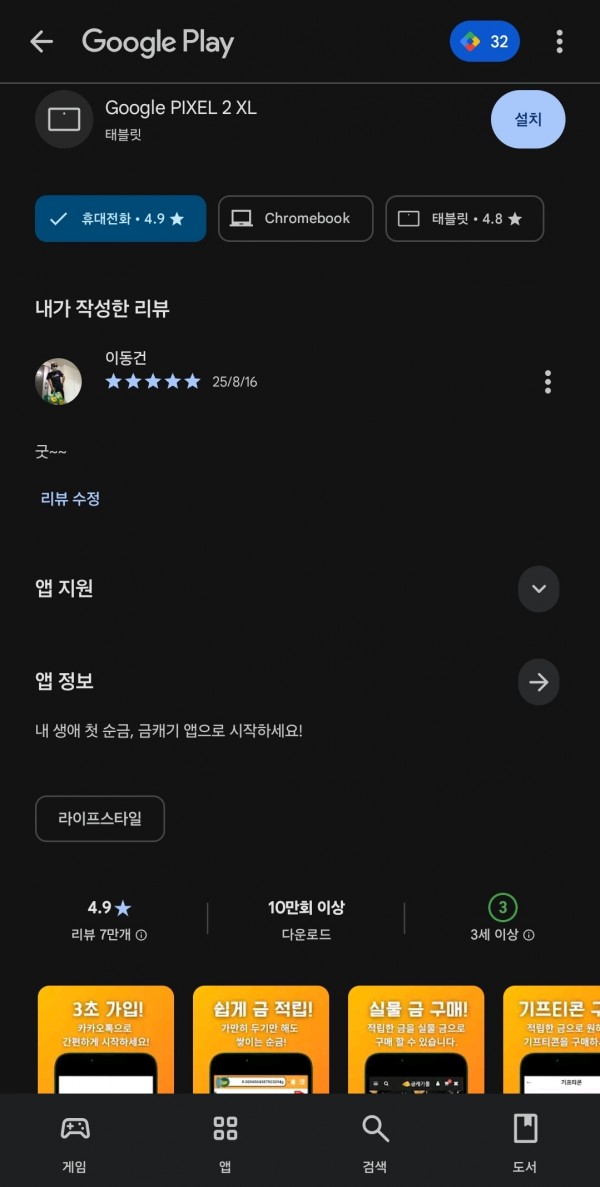
Task: Open the top-right overflow menu
Action: pyautogui.click(x=559, y=42)
